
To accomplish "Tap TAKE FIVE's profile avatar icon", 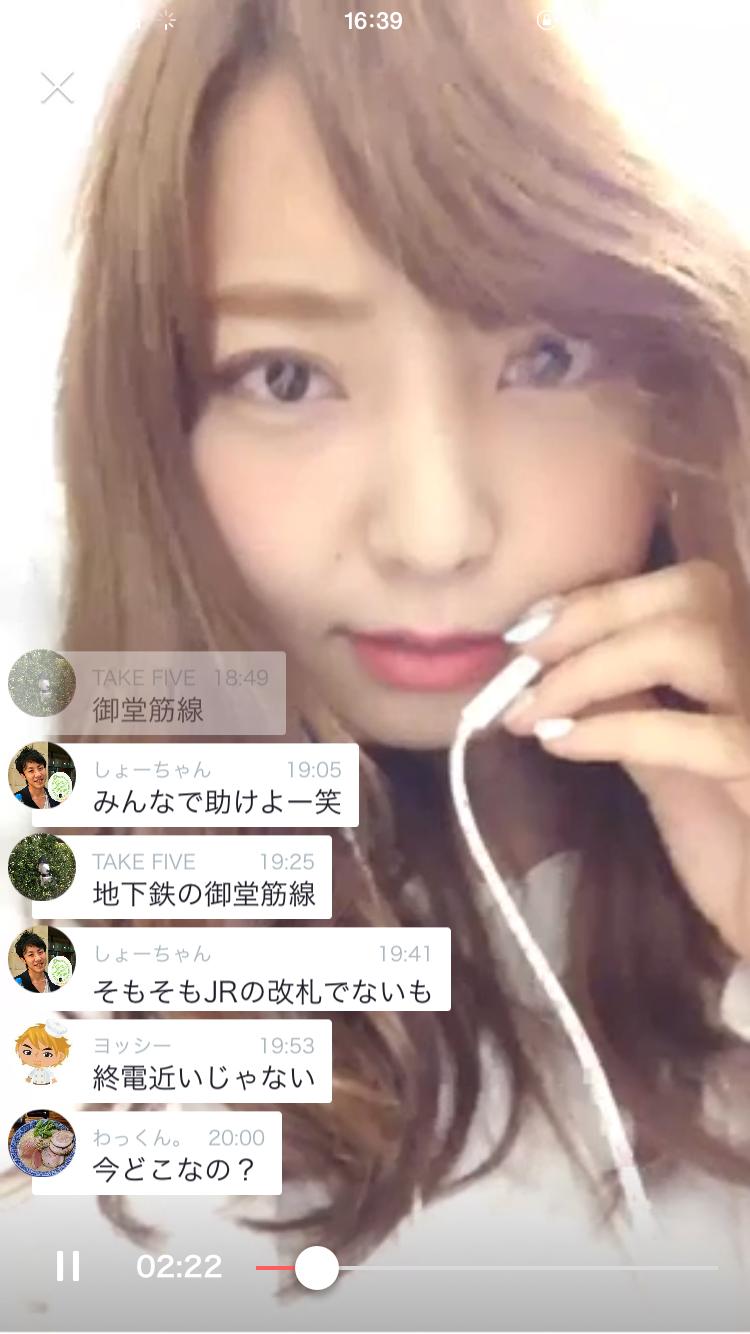I will tap(42, 683).
